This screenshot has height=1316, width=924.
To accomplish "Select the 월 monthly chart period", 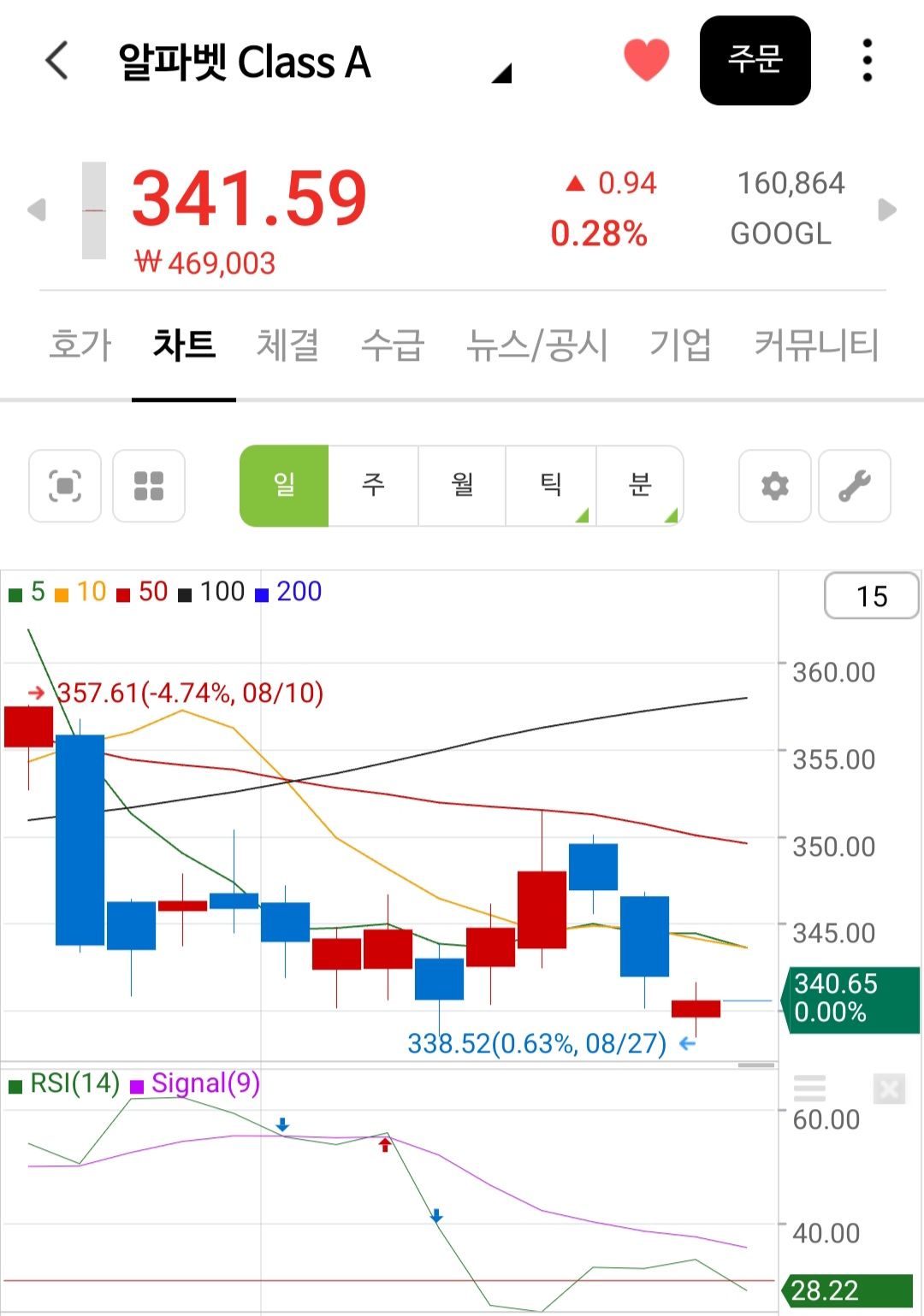I will tap(462, 485).
